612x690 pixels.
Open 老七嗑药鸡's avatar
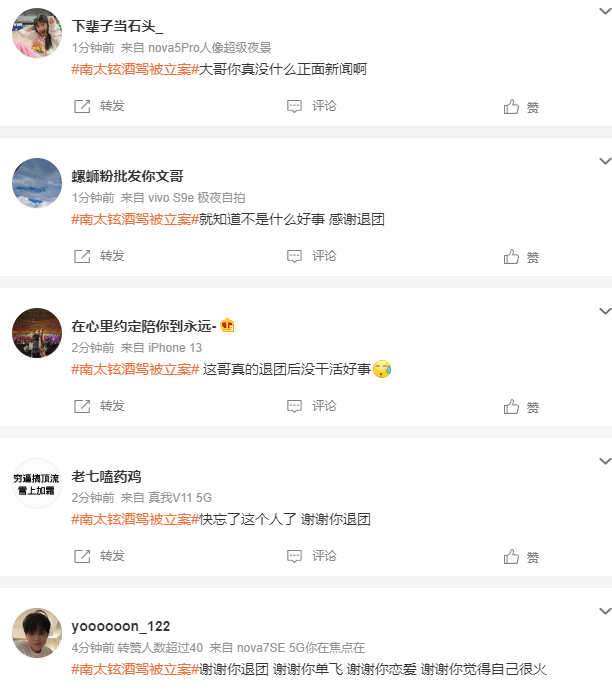[37, 483]
